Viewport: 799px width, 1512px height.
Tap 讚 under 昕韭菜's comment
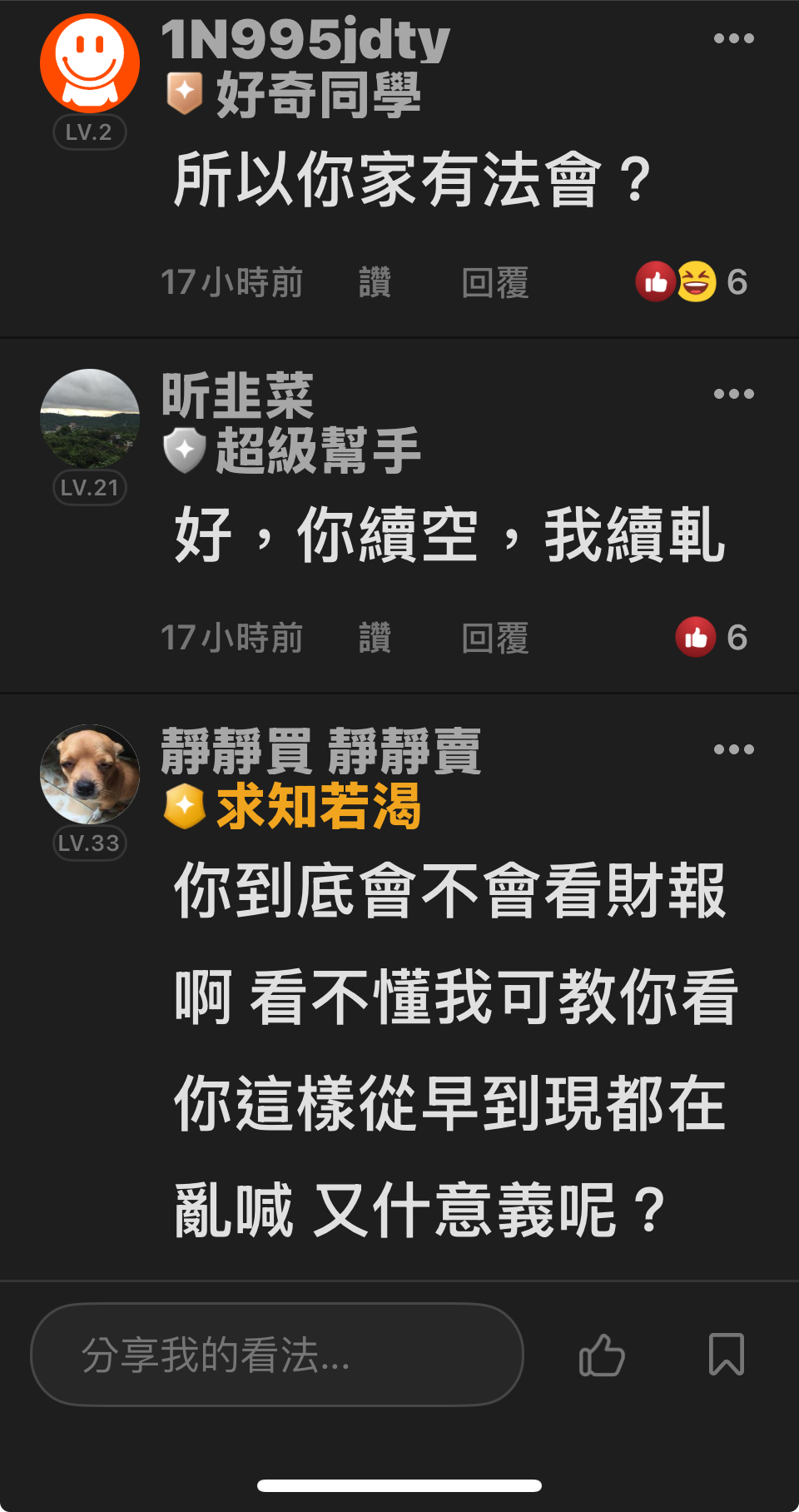click(x=375, y=639)
